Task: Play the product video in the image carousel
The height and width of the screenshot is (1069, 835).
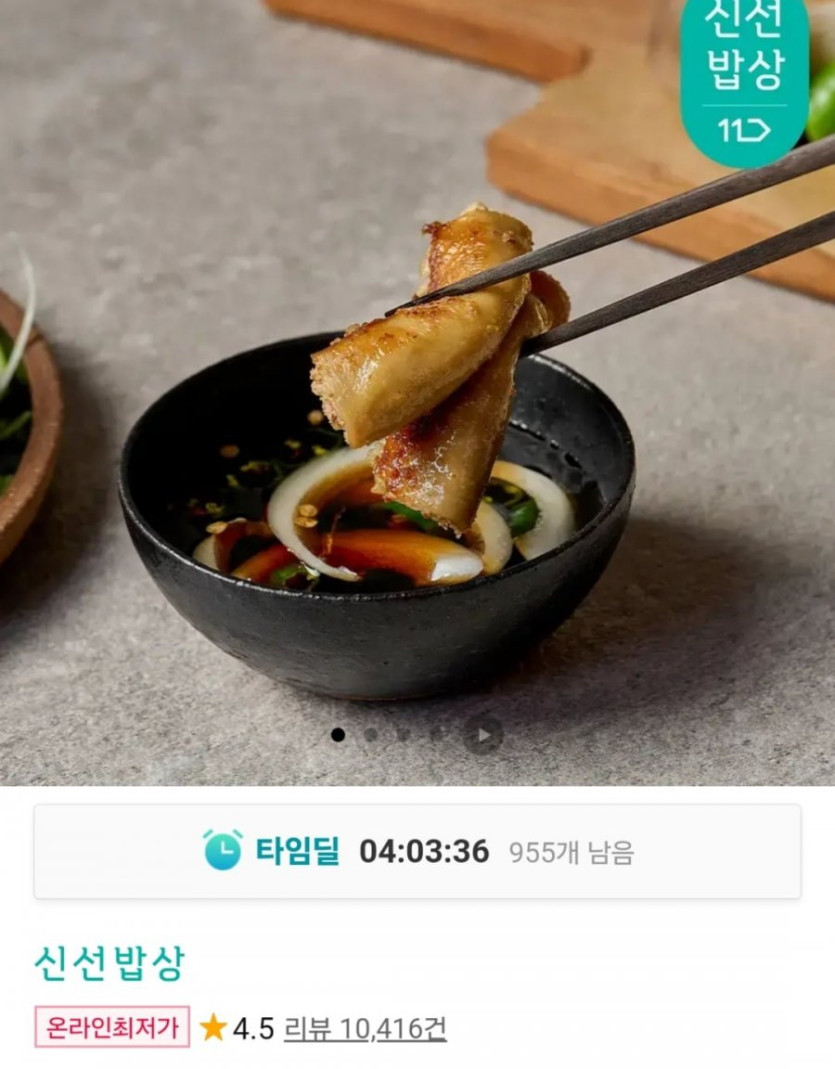Action: point(483,735)
